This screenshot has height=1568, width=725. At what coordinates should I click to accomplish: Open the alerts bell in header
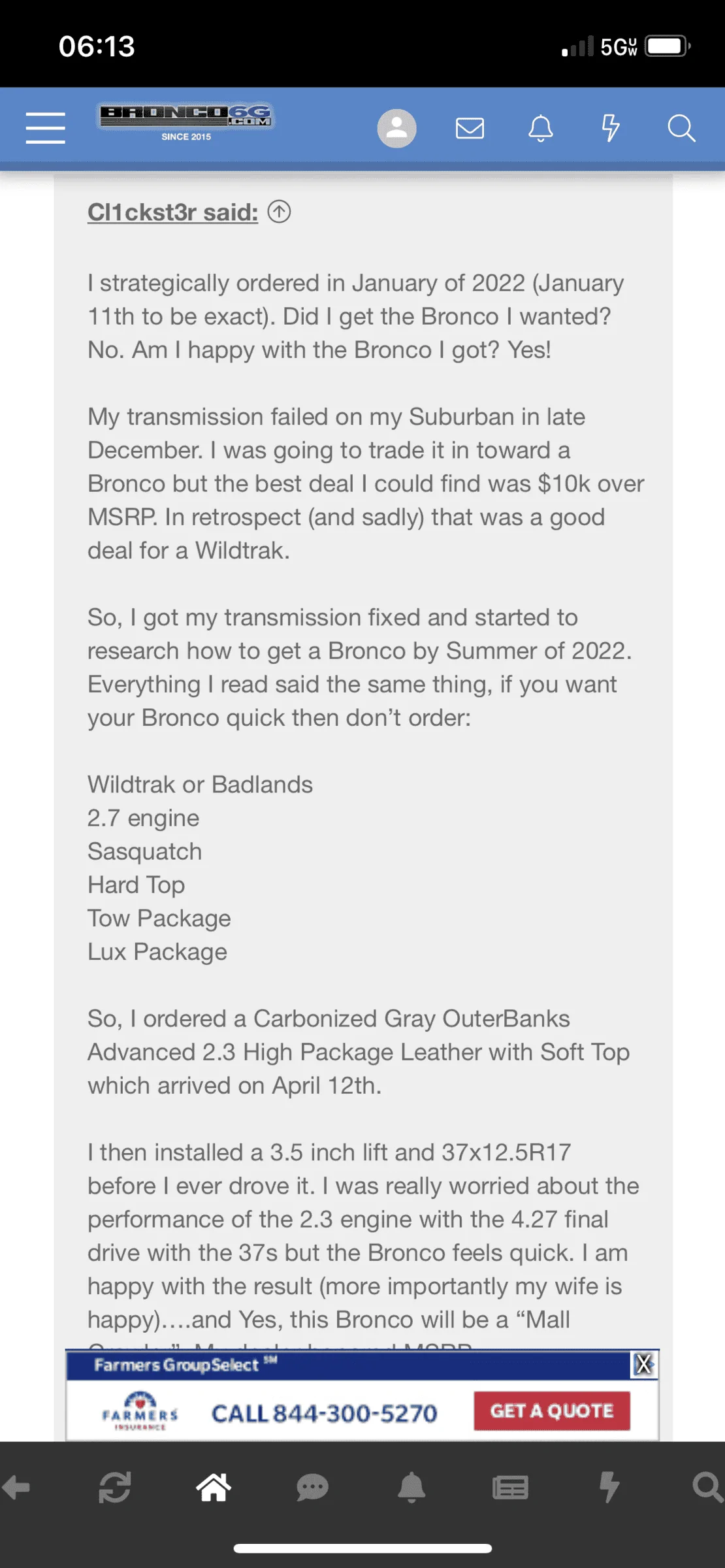pos(541,128)
